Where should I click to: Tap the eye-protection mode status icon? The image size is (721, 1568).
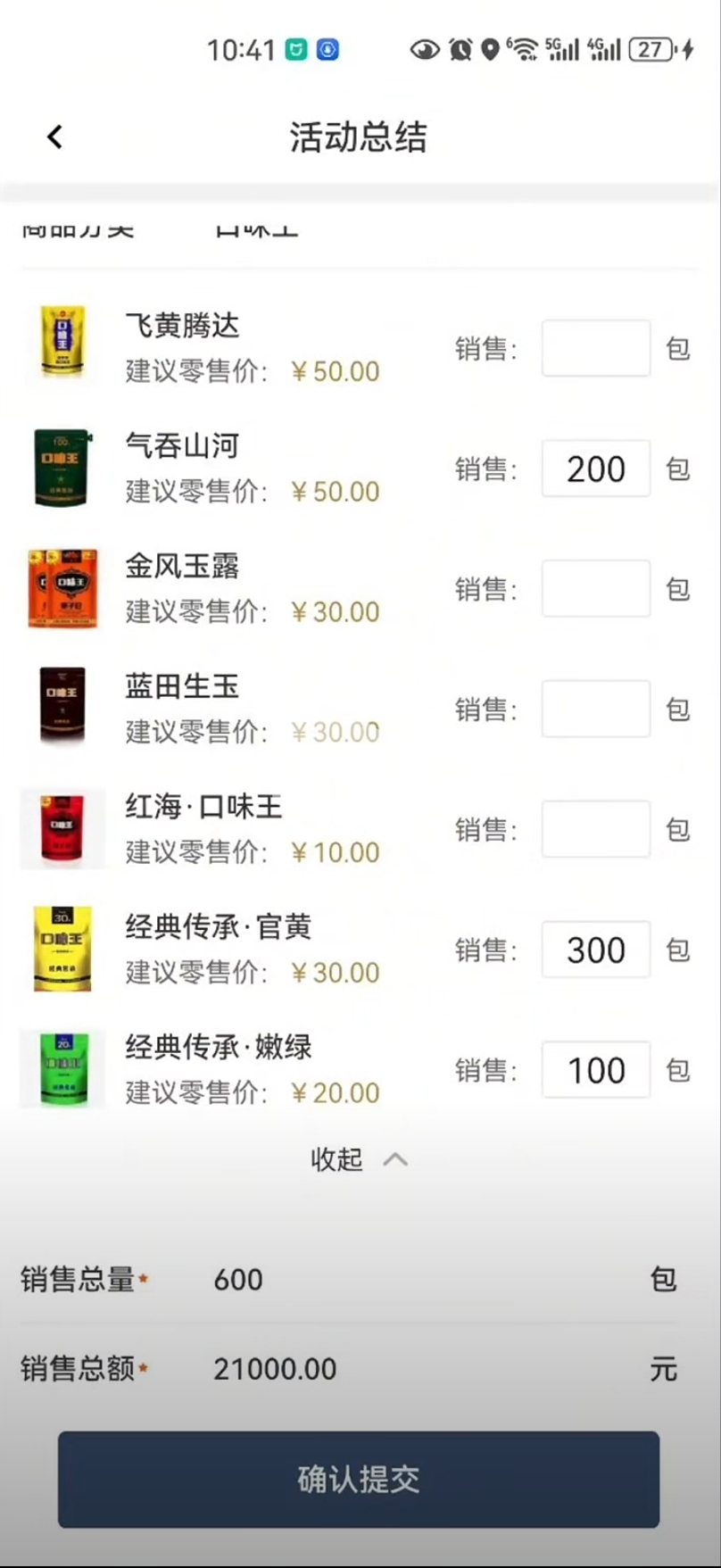426,51
